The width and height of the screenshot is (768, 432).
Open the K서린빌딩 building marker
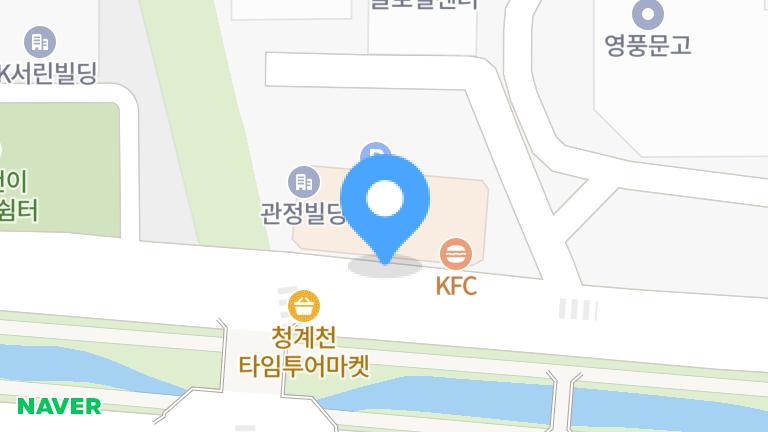click(40, 43)
